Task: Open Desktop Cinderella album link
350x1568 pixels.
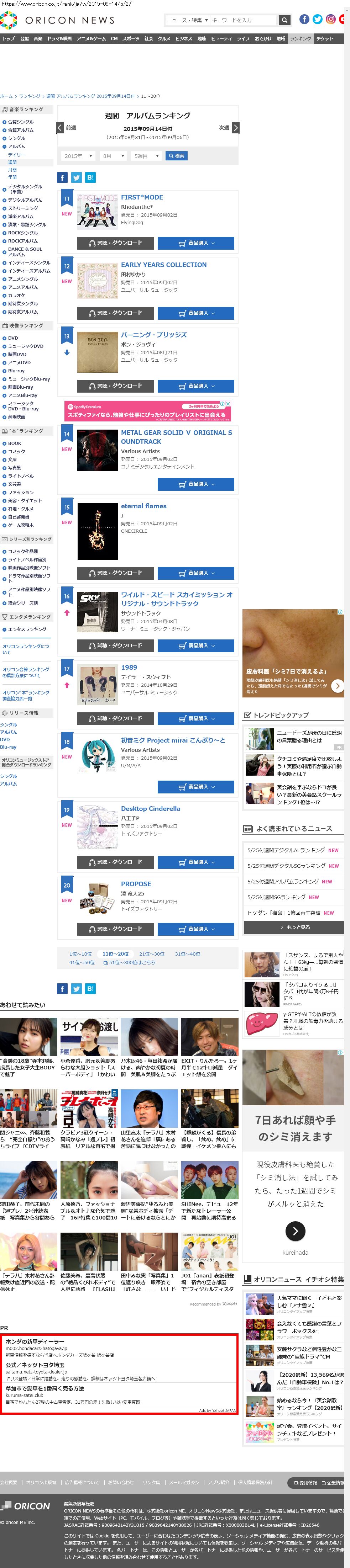Action: click(x=150, y=808)
